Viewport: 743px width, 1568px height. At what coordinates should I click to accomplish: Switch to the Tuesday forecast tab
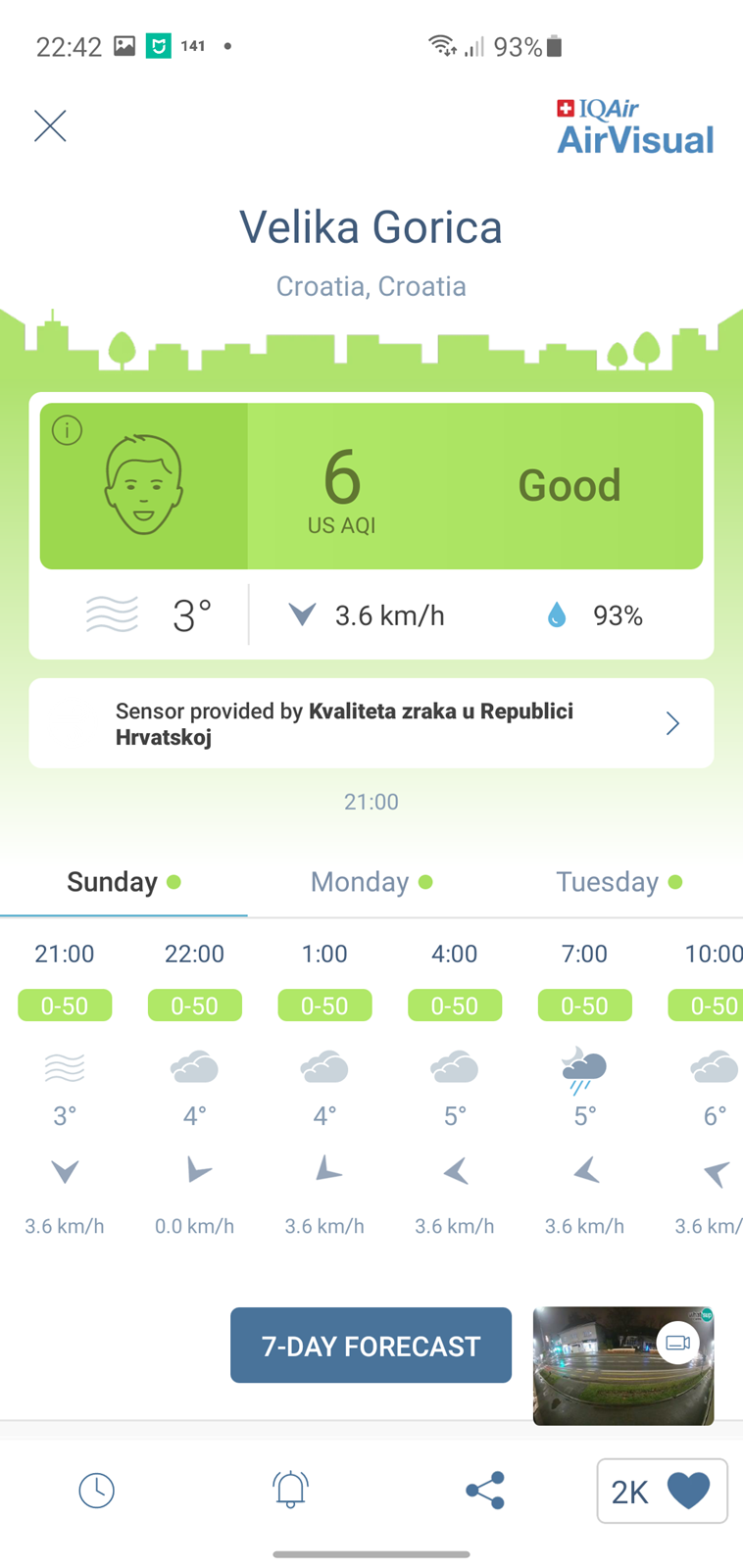coord(619,882)
